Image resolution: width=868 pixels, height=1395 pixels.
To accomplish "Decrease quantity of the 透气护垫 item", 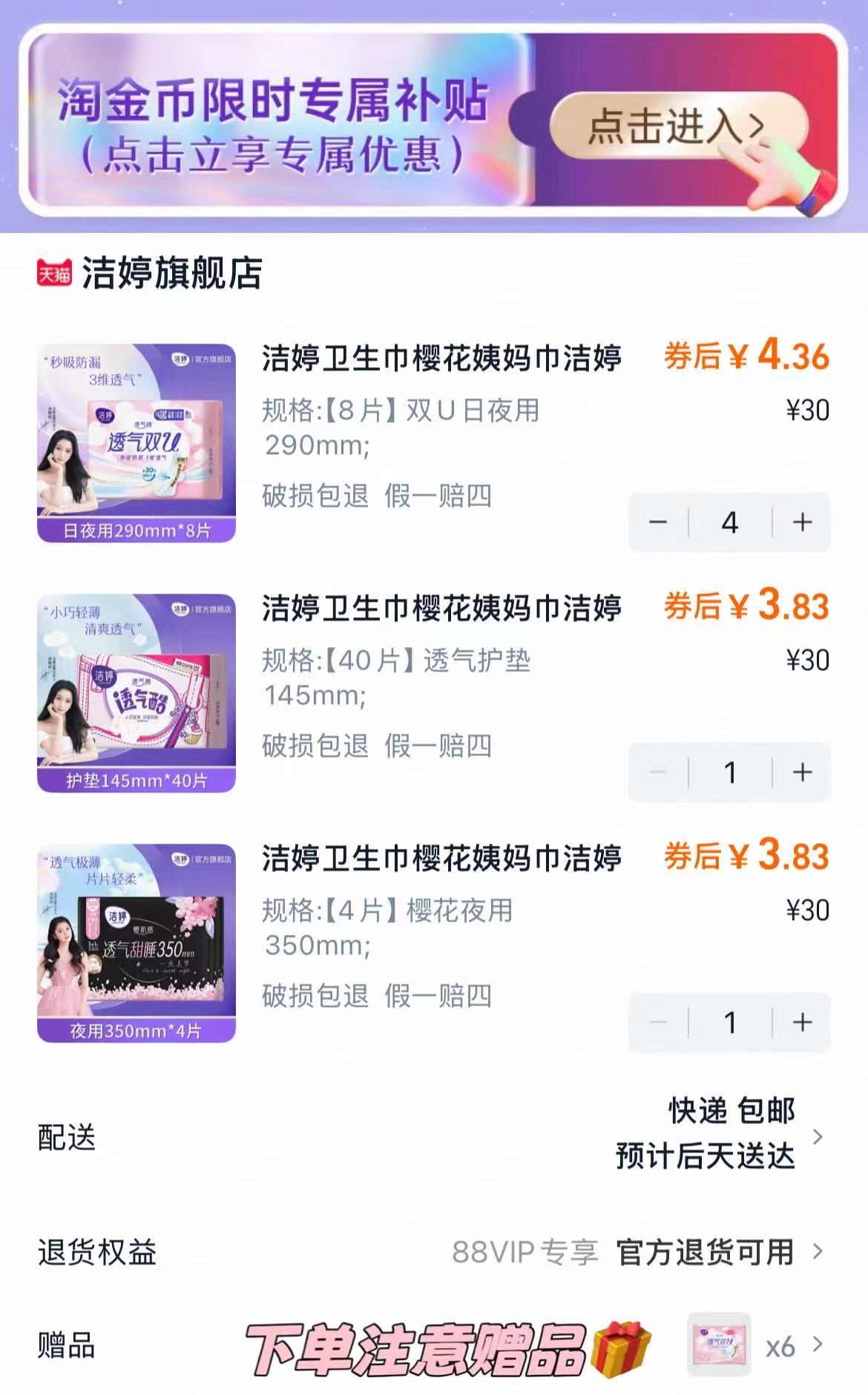I will coord(659,772).
